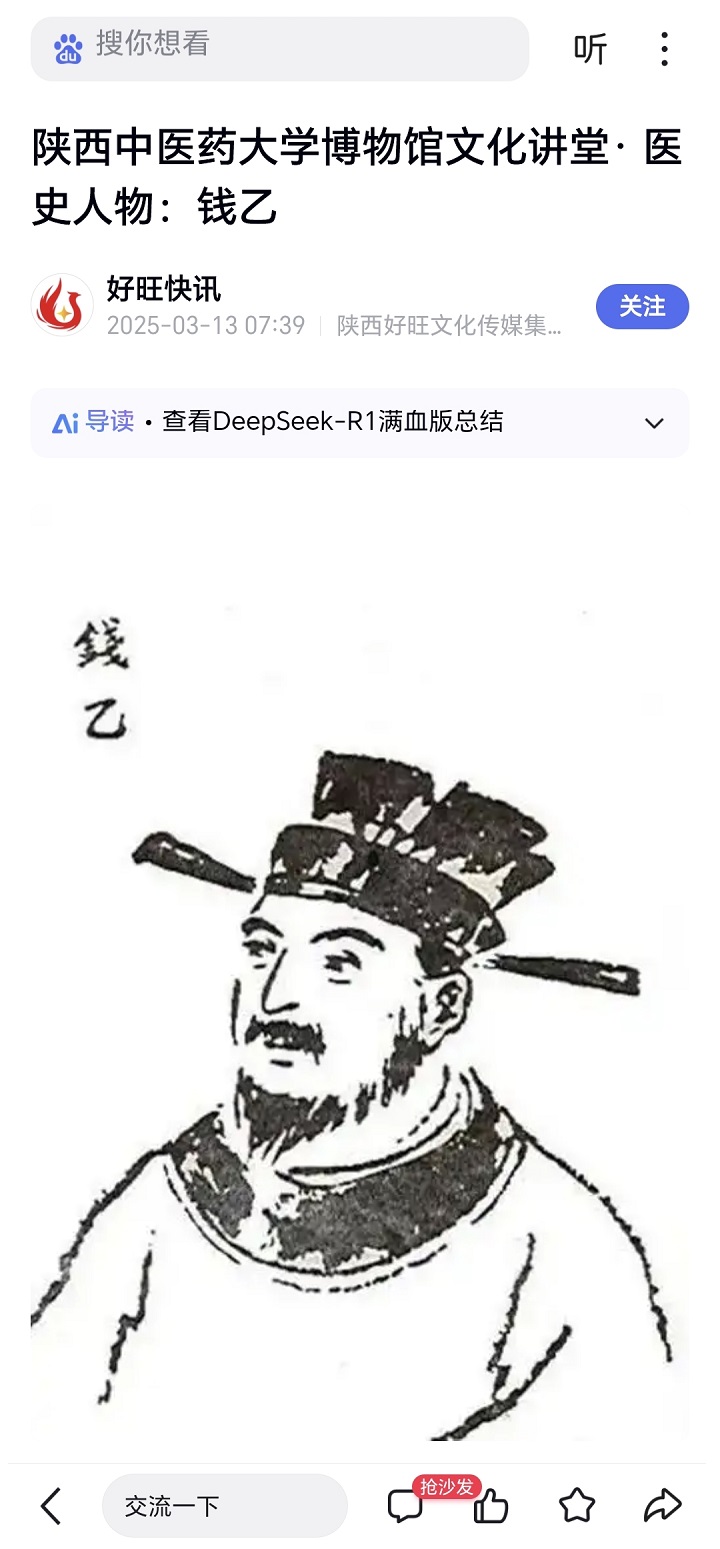The width and height of the screenshot is (720, 1549).
Task: Open the three-dot overflow menu
Action: point(664,48)
